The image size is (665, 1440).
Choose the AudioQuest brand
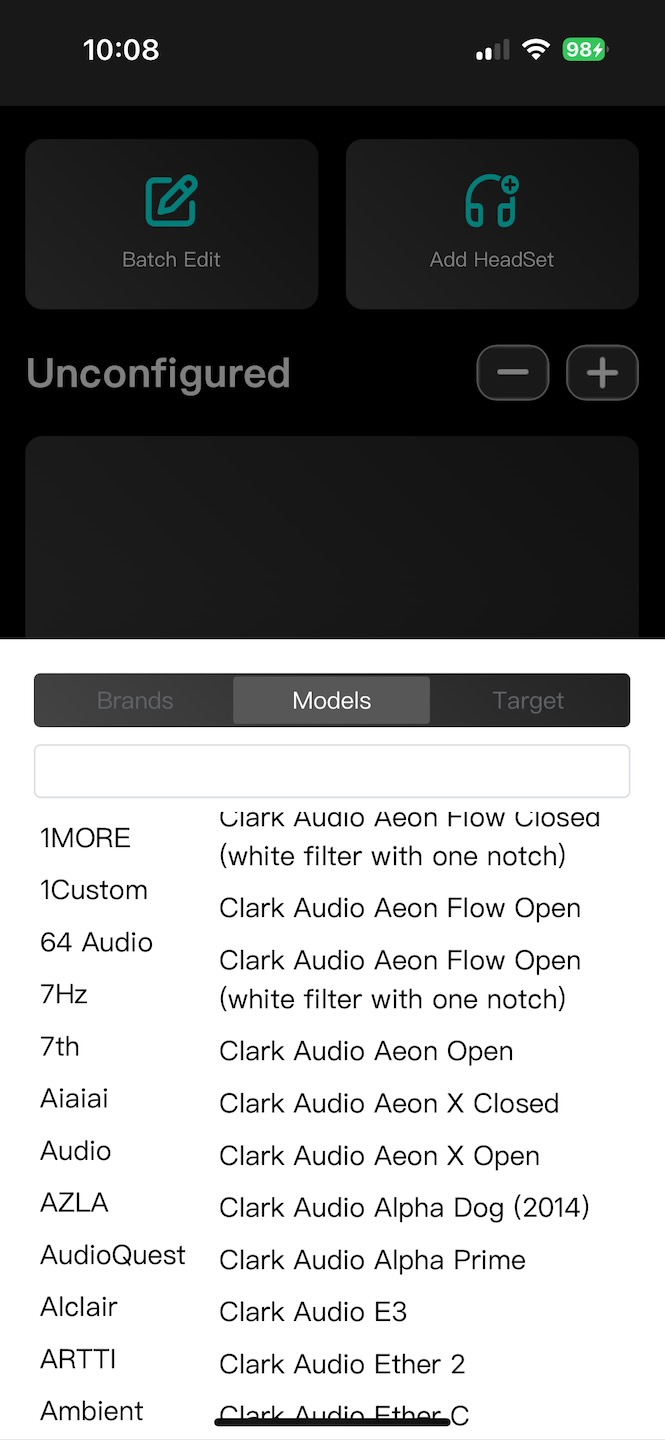click(x=113, y=1255)
